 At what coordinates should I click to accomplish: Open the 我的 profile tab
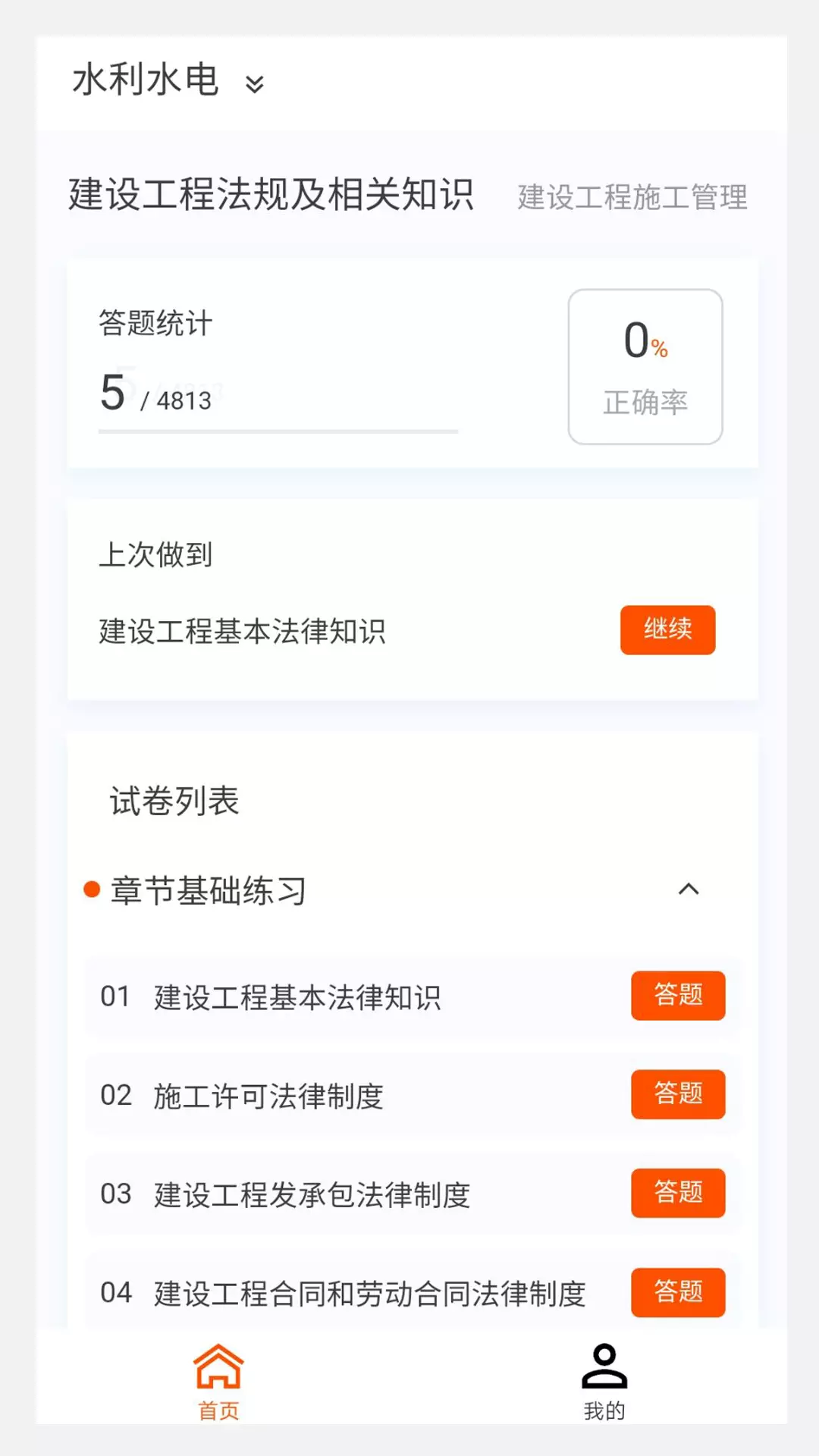click(x=604, y=1382)
